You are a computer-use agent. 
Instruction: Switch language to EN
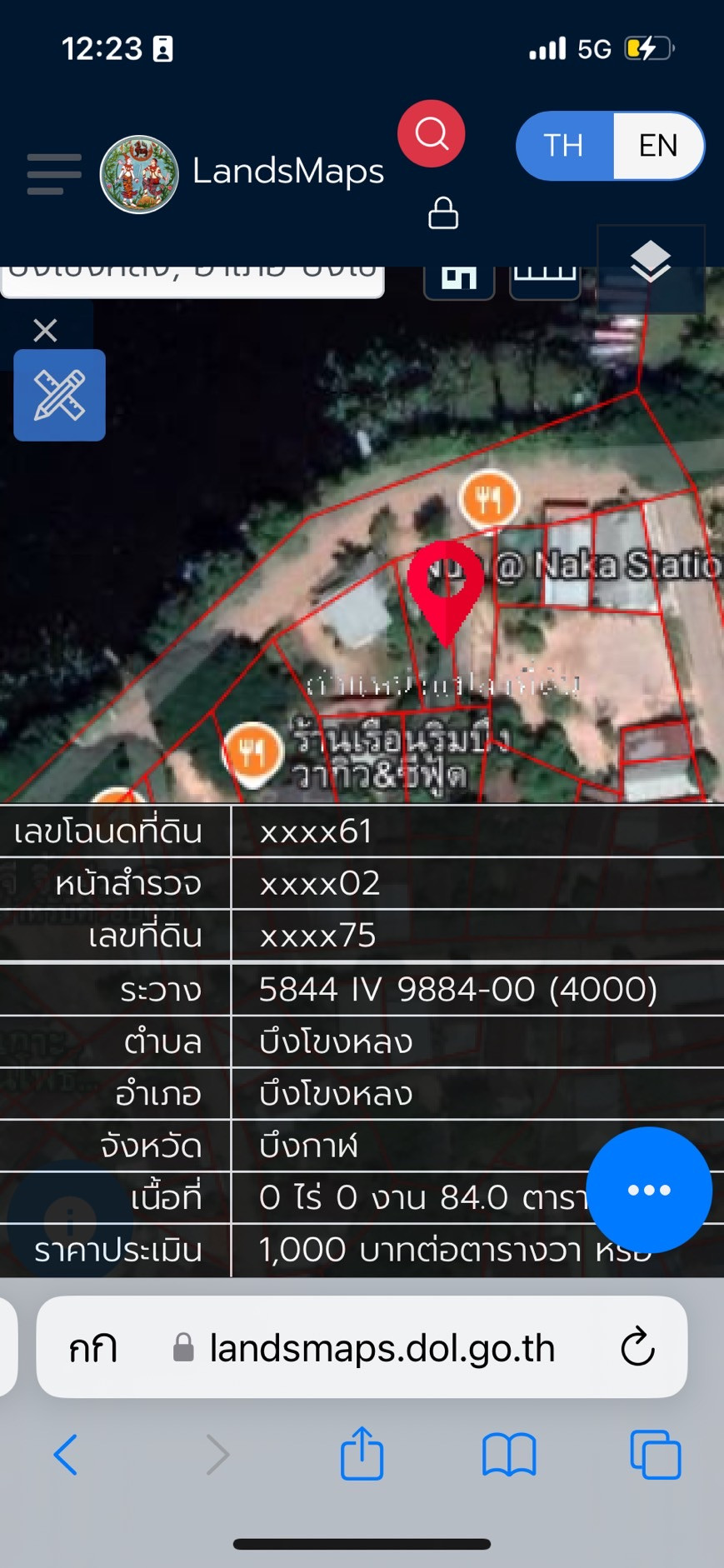657,146
